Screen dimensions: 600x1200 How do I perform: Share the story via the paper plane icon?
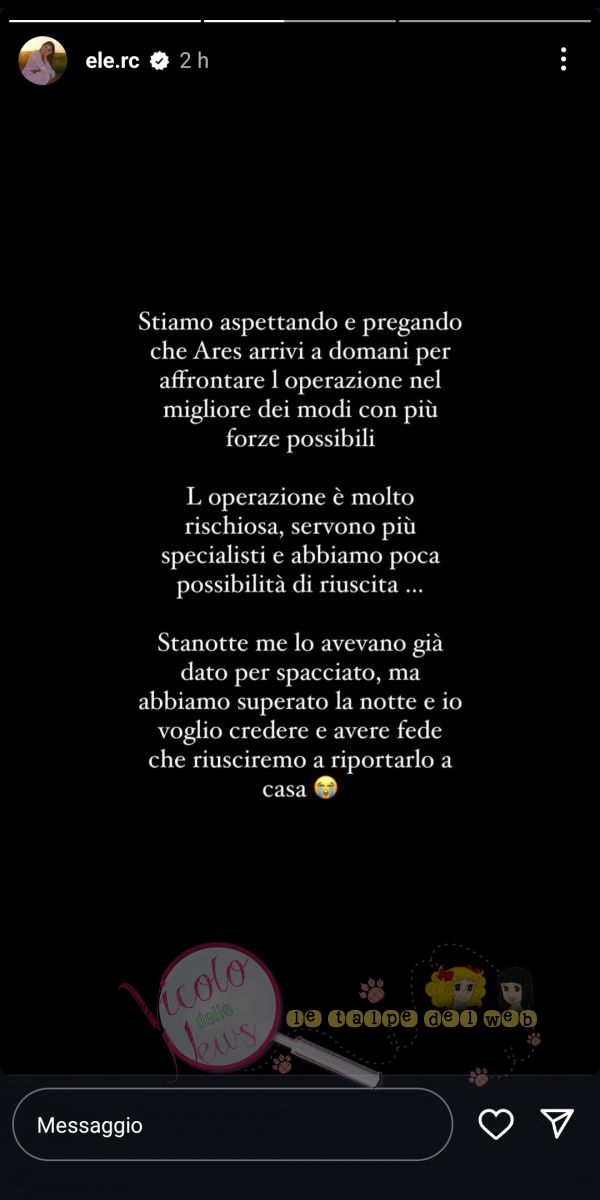(x=556, y=1124)
